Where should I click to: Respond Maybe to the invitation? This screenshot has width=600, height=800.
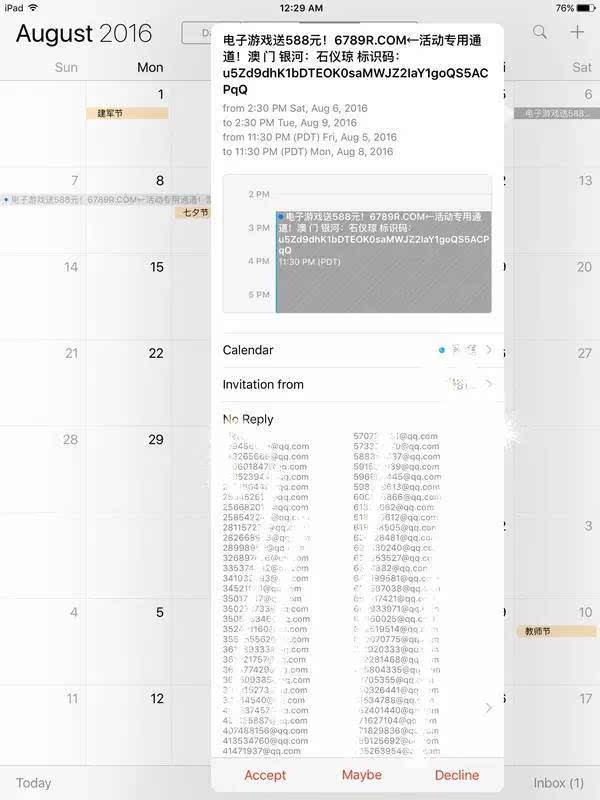(x=361, y=775)
